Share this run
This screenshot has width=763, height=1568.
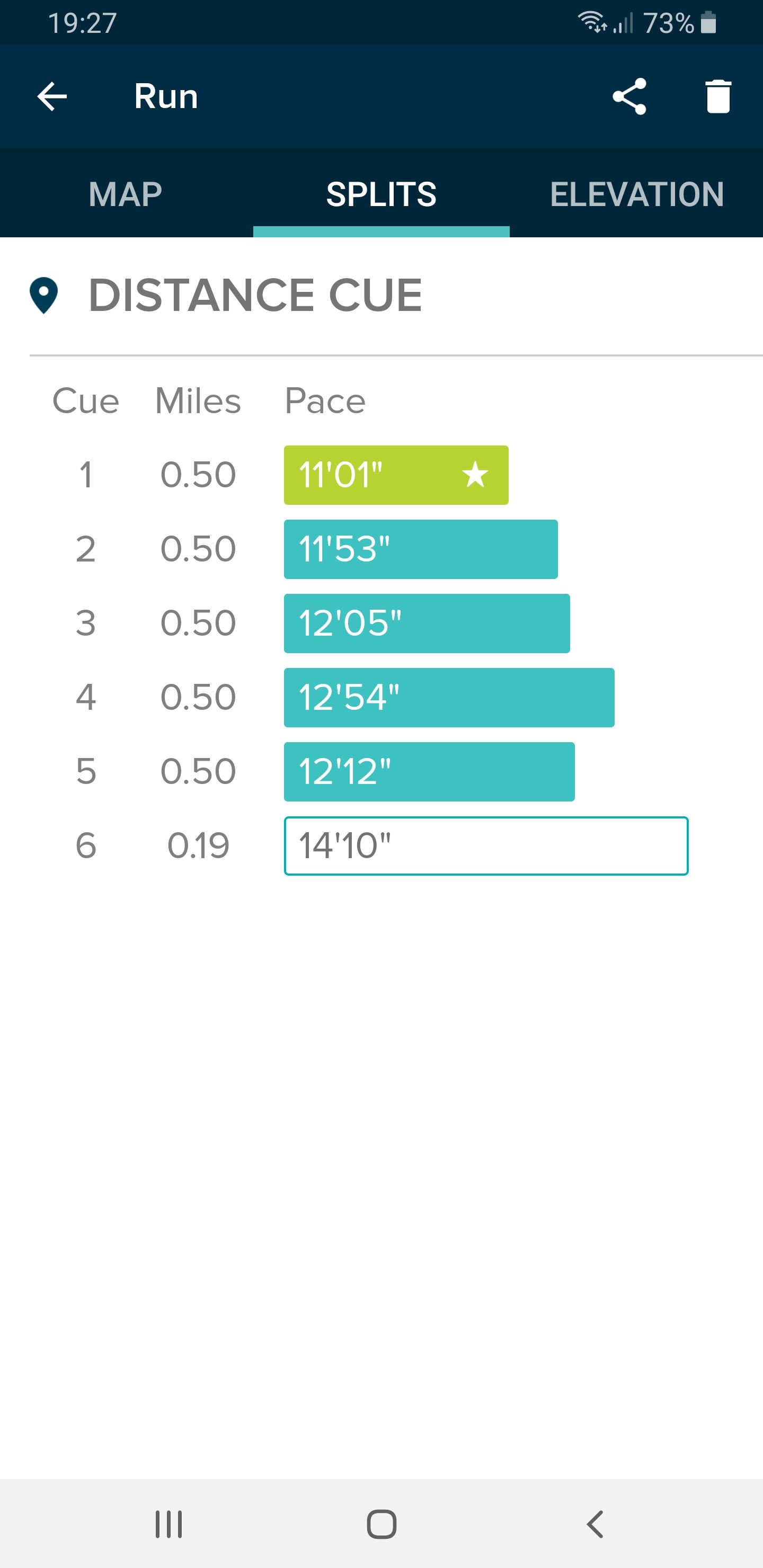(629, 96)
